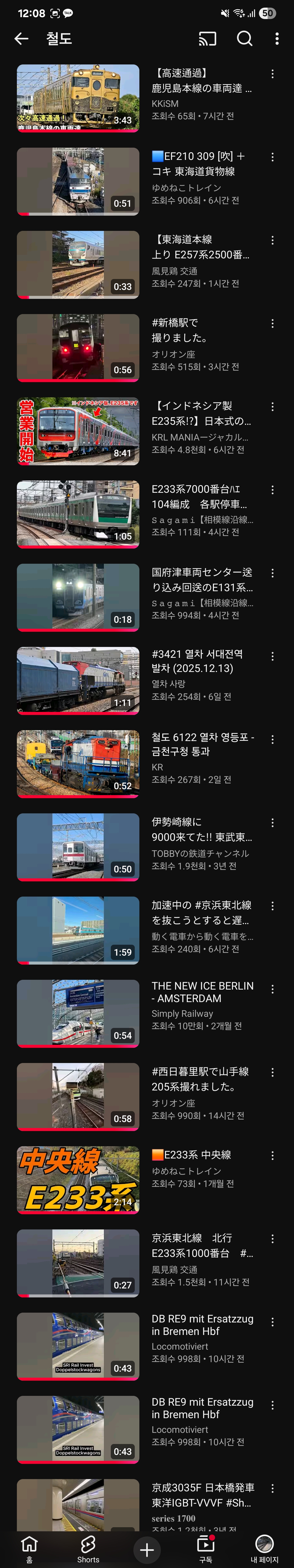Open the 구독 subscriptions tab

click(206, 1548)
